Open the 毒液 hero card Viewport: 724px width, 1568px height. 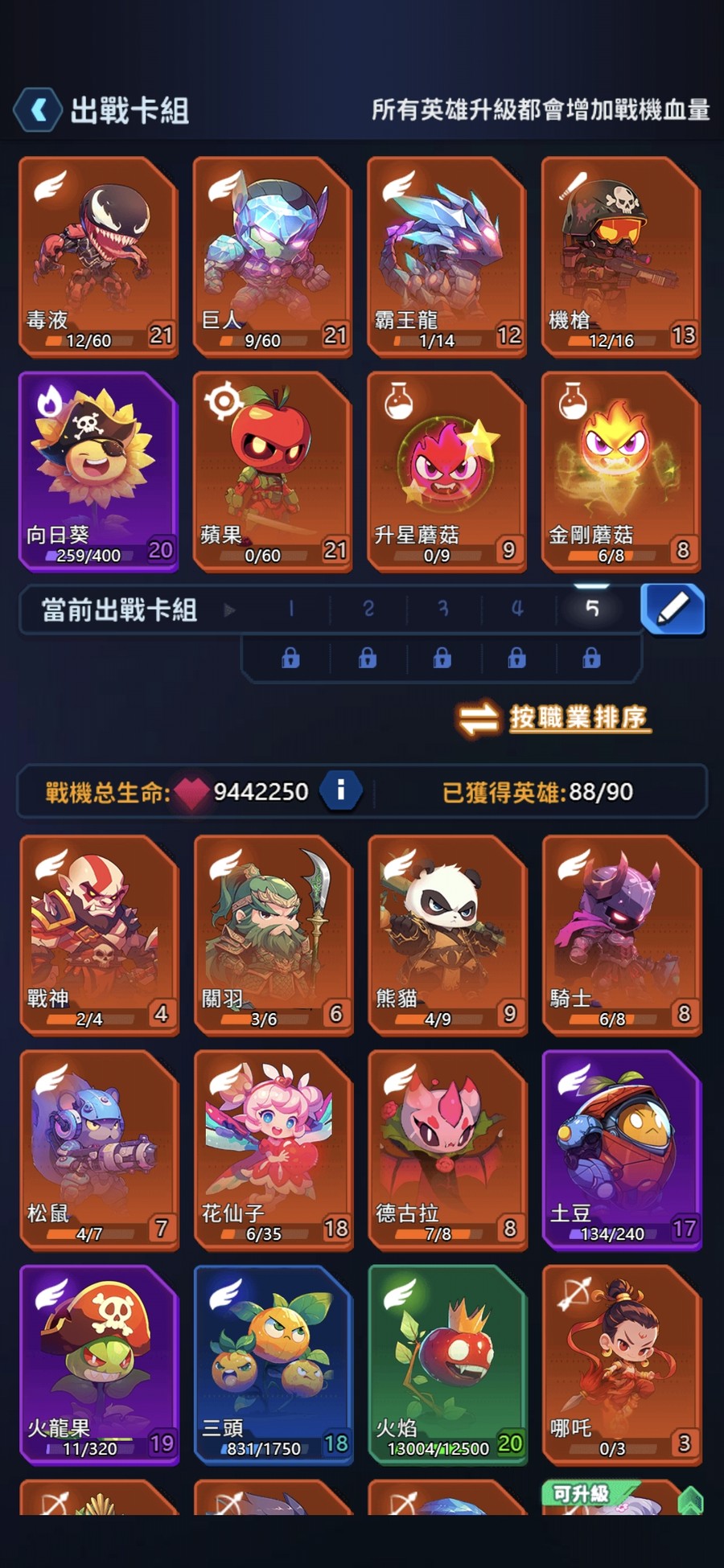[x=98, y=256]
